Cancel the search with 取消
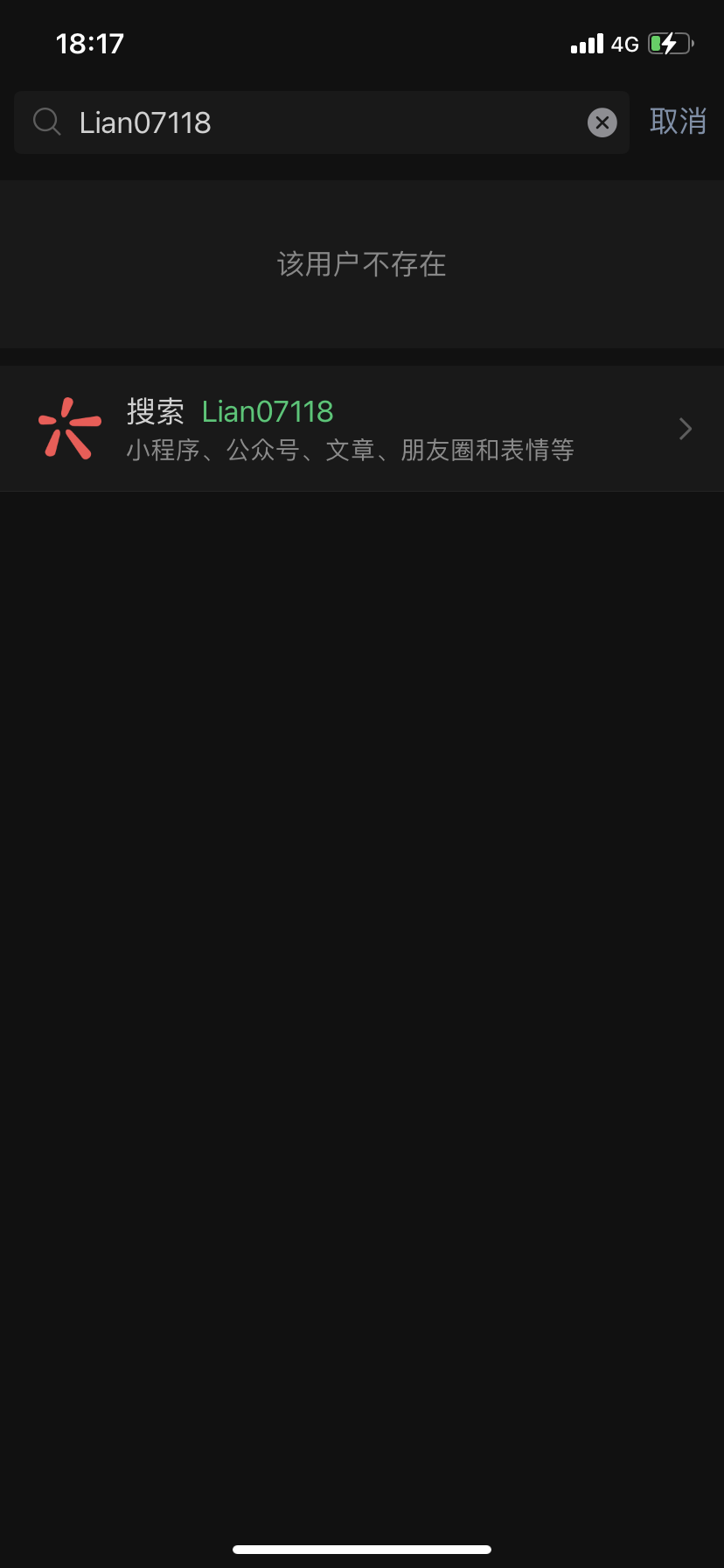Viewport: 724px width, 1568px height. pyautogui.click(x=678, y=122)
